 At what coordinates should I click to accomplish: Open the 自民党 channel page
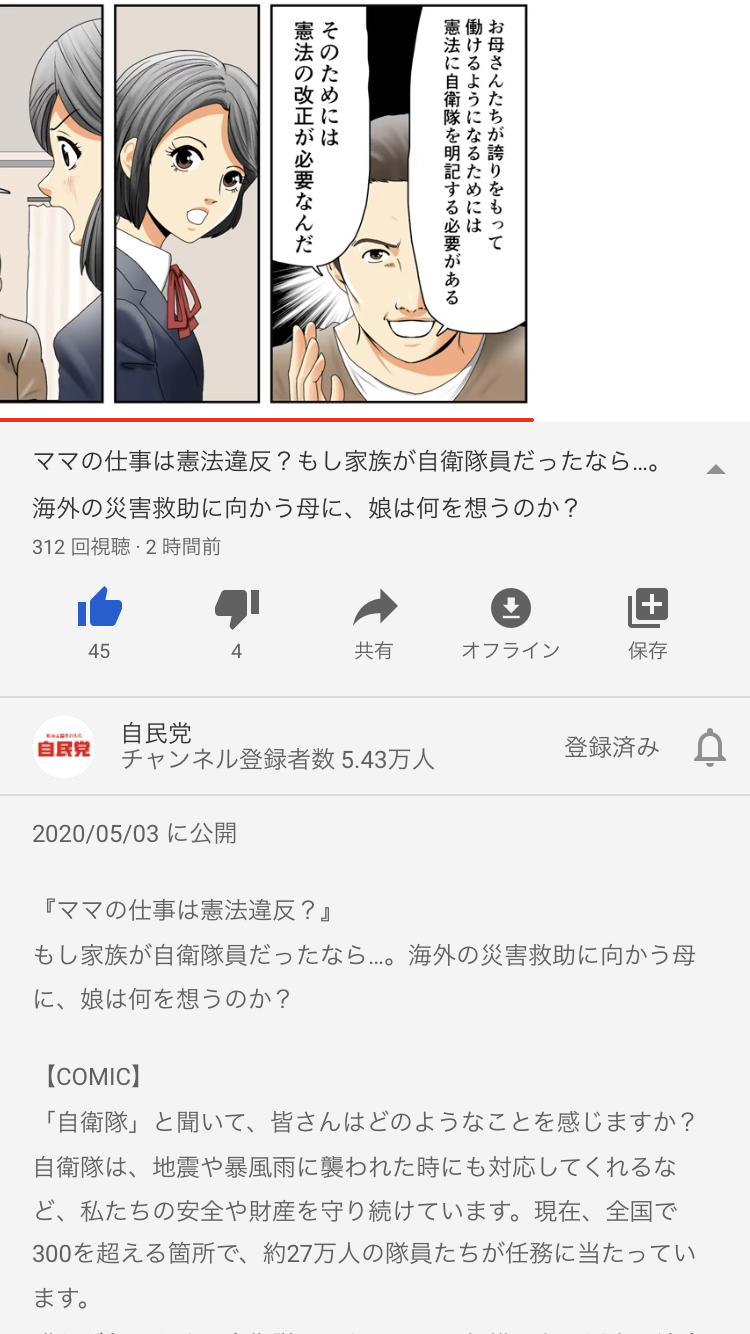[64, 747]
